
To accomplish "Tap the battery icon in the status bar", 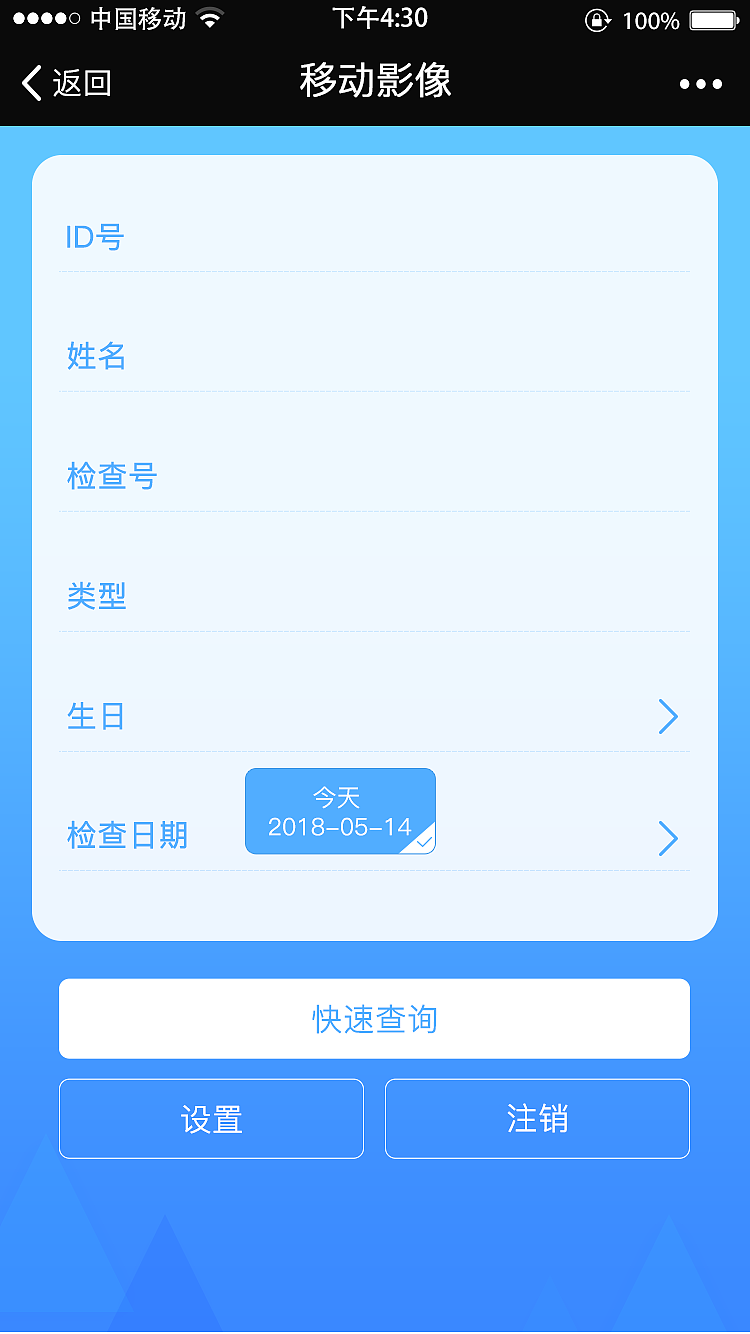I will pos(713,17).
